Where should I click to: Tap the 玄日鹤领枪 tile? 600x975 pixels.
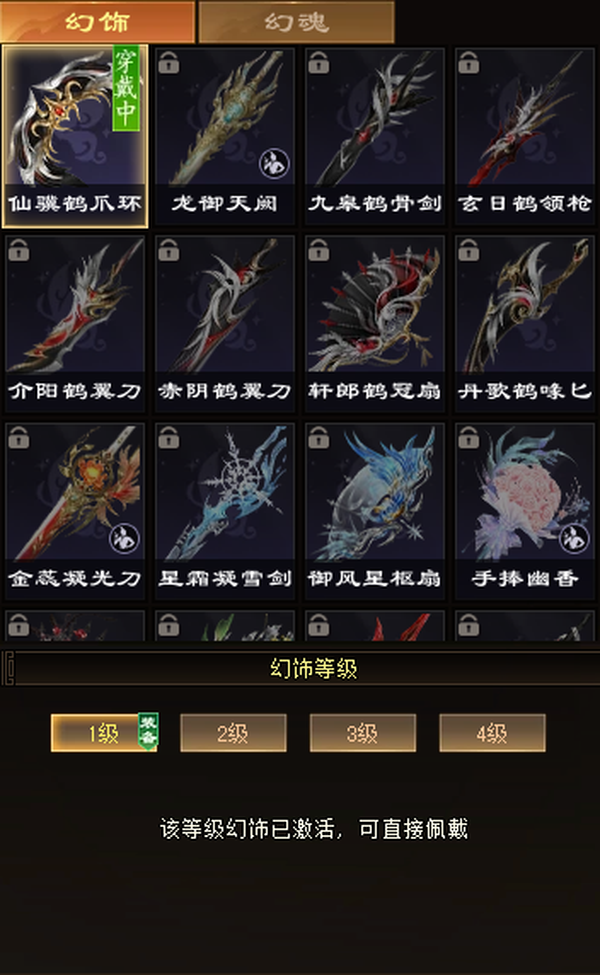pos(525,136)
